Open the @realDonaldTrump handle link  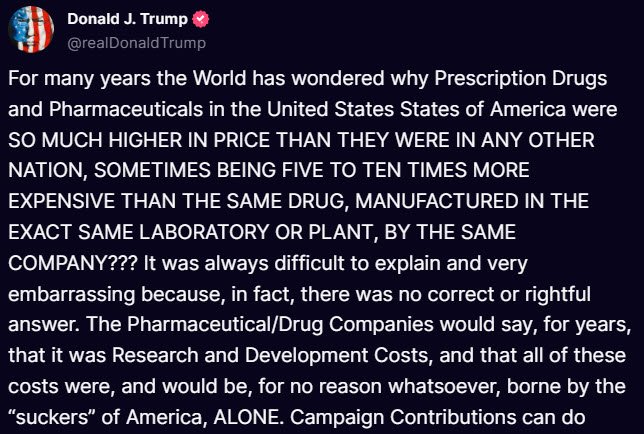point(136,42)
